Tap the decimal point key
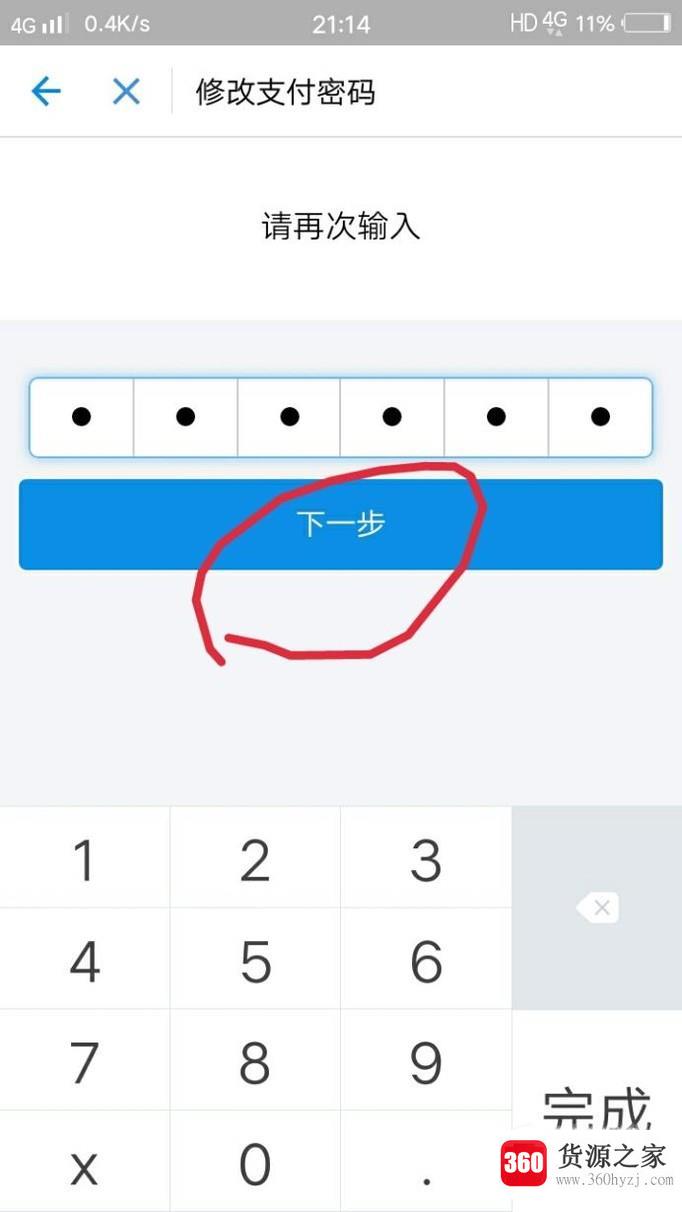 pyautogui.click(x=426, y=1165)
